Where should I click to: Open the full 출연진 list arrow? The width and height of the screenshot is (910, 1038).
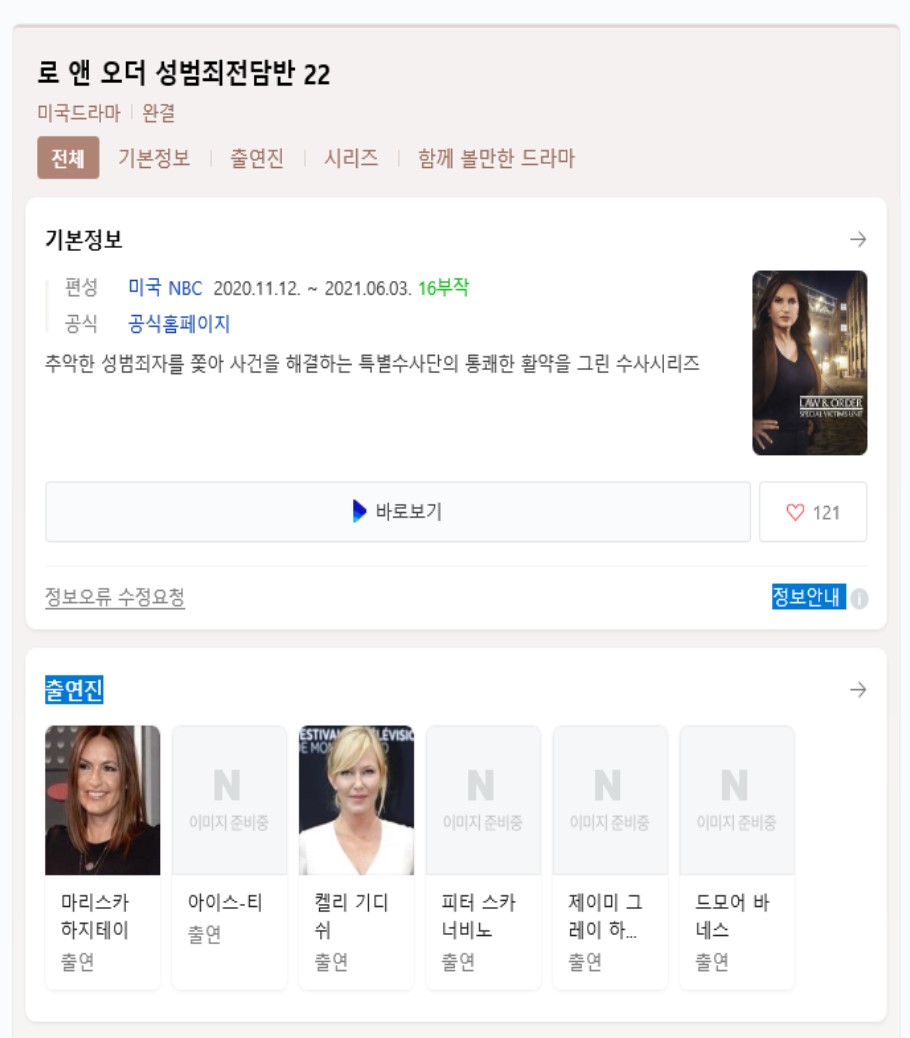[857, 690]
